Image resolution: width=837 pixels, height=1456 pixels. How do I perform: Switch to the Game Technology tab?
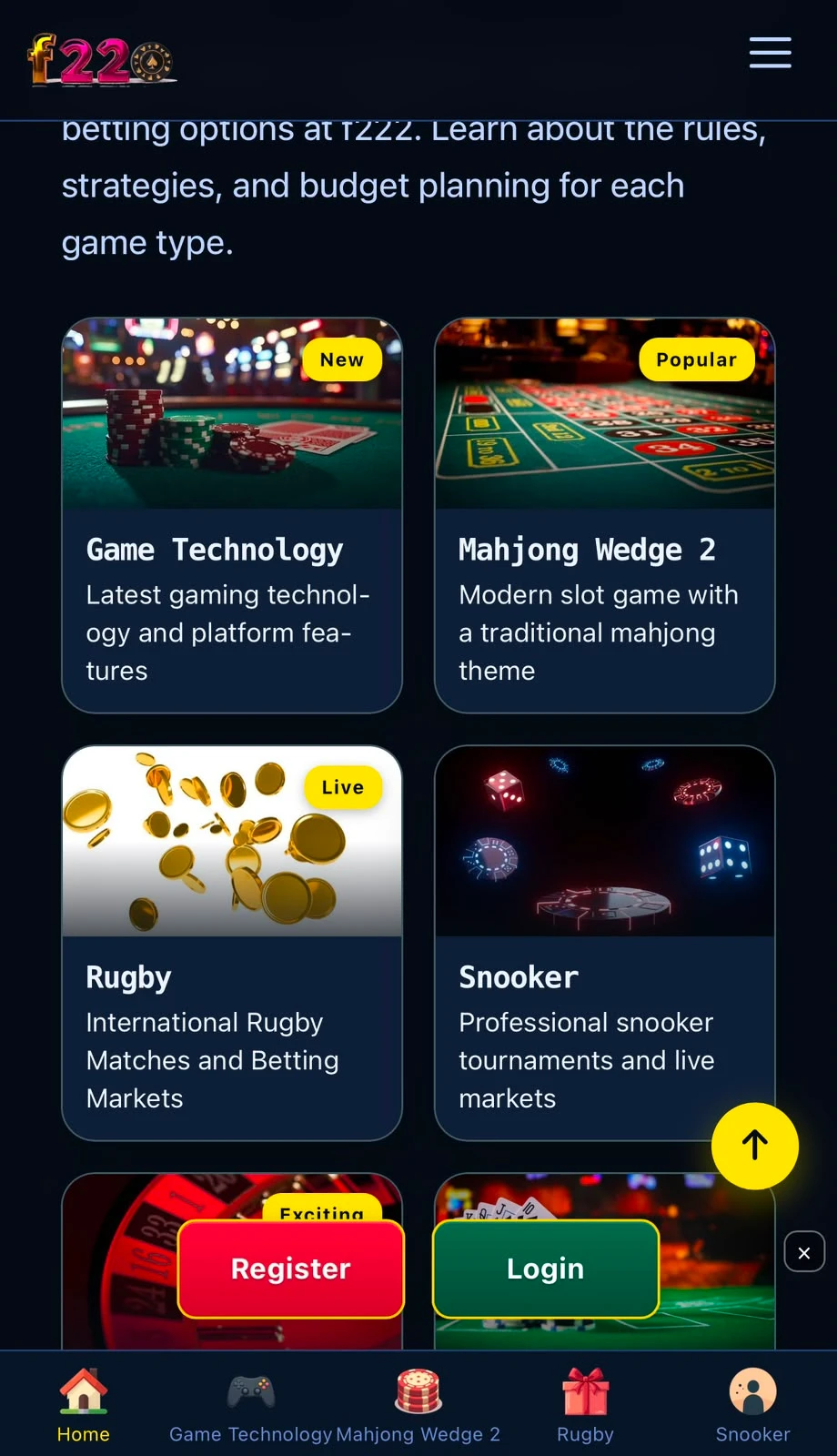point(251,1405)
